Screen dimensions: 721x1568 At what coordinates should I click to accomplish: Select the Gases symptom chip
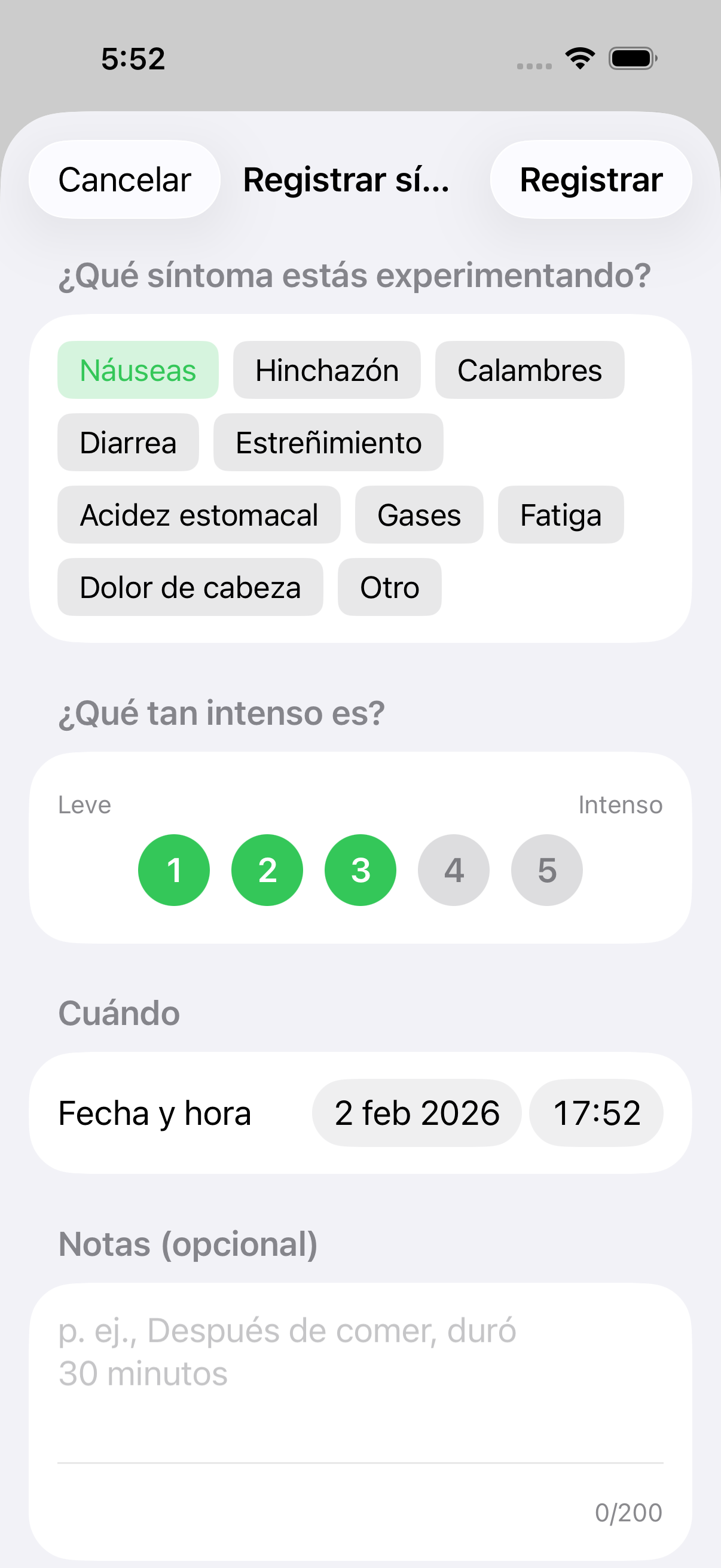(x=418, y=514)
